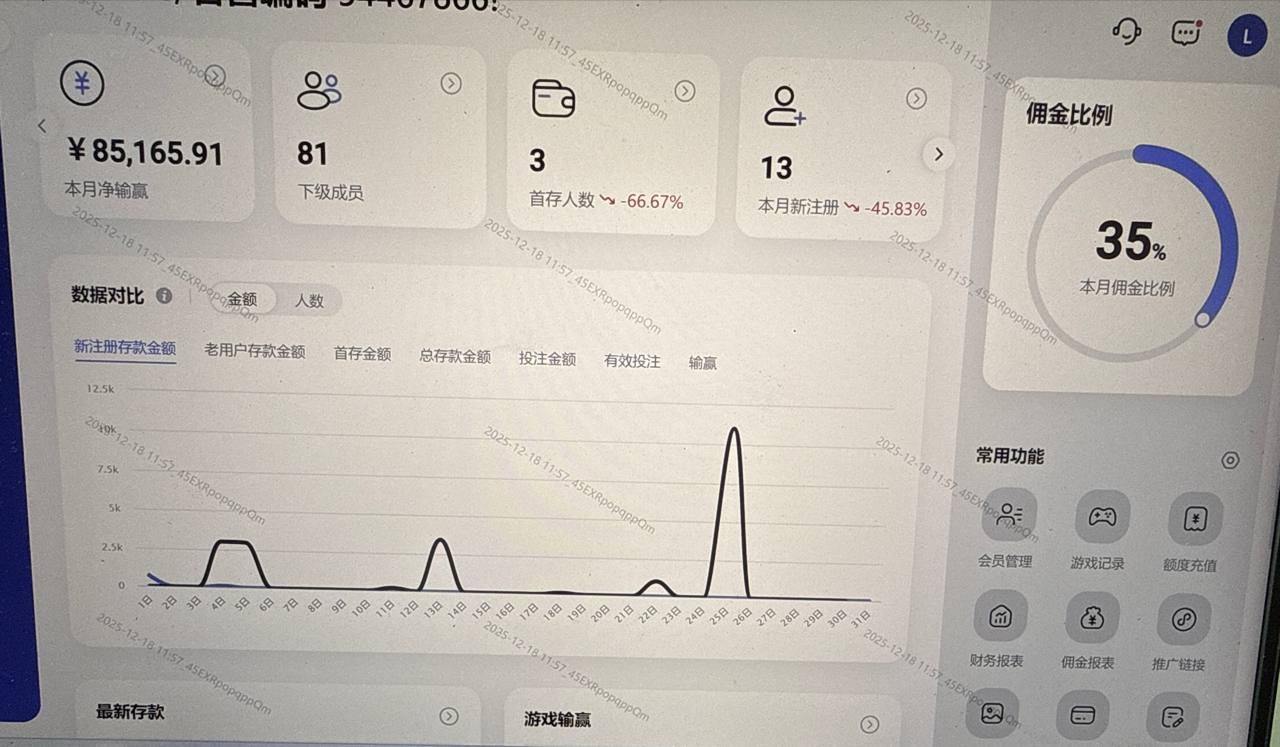This screenshot has height=747, width=1280.
Task: Go to next stats cards arrow
Action: click(938, 154)
